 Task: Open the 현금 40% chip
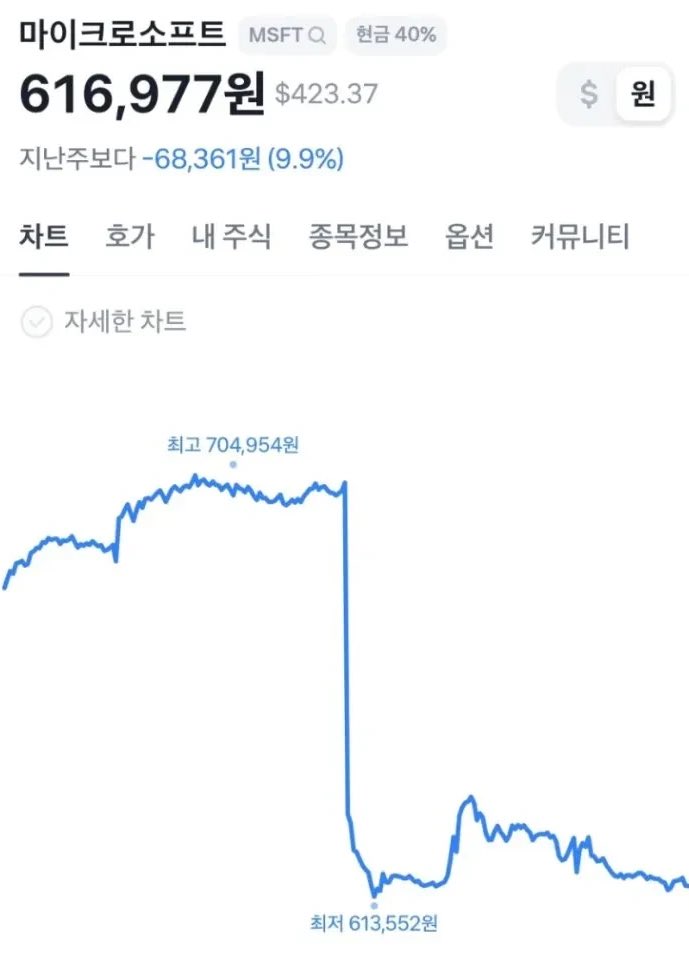pyautogui.click(x=396, y=35)
